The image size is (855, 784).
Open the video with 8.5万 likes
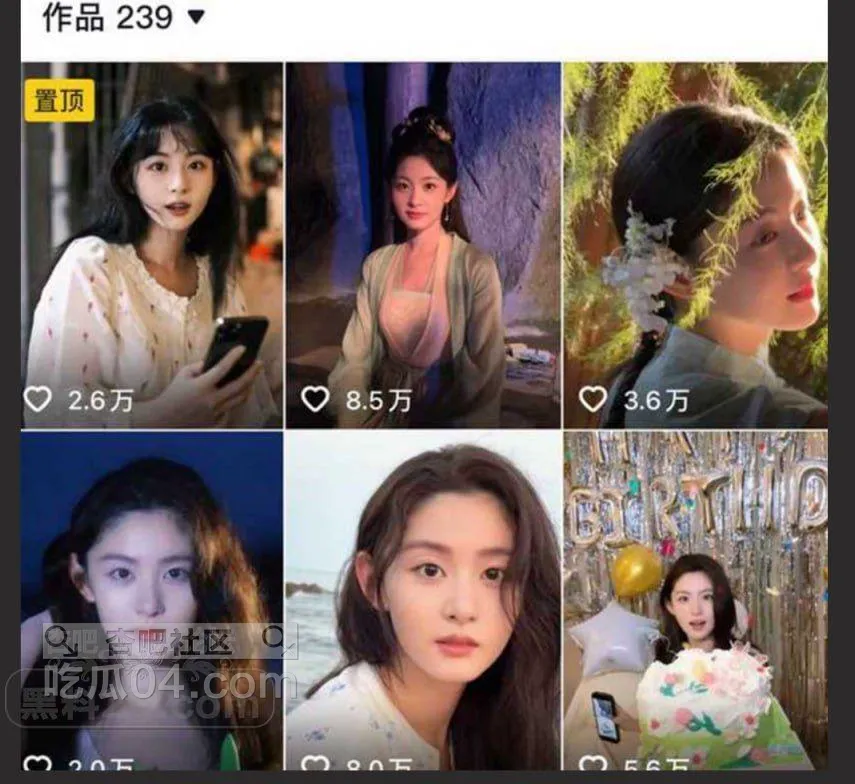coord(423,245)
